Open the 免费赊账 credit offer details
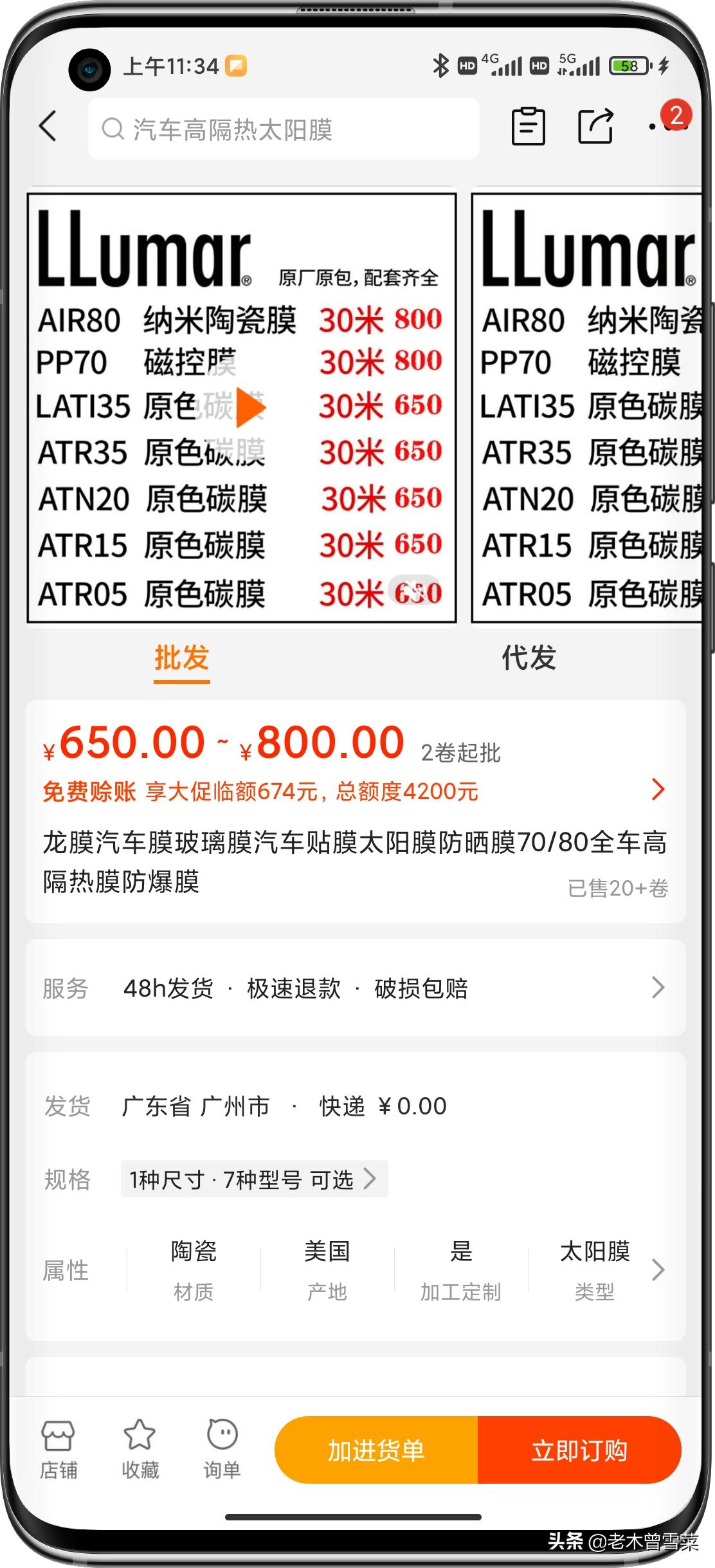Viewport: 715px width, 1568px height. coord(657,789)
